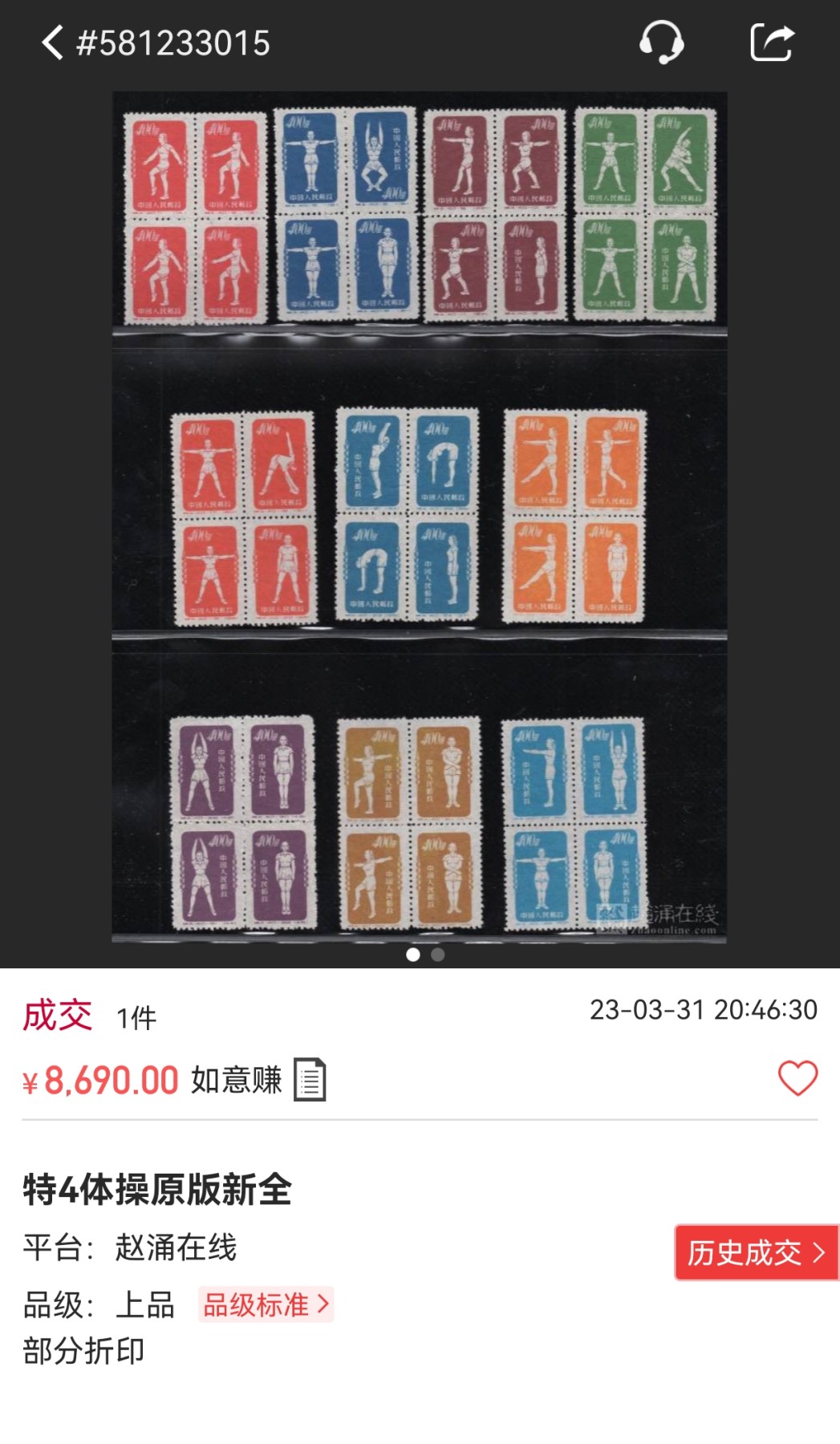Add this lot to favorites
The width and height of the screenshot is (840, 1444).
coord(797,1077)
